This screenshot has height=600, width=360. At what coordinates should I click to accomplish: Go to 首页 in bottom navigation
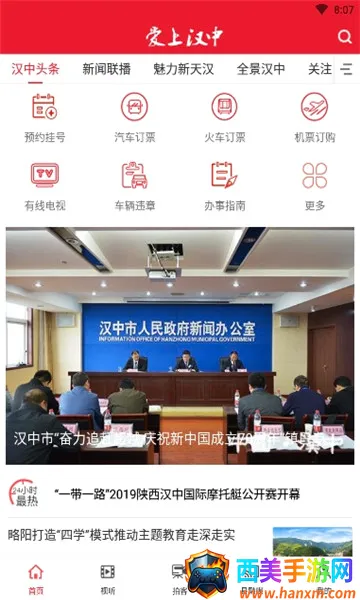[36, 579]
